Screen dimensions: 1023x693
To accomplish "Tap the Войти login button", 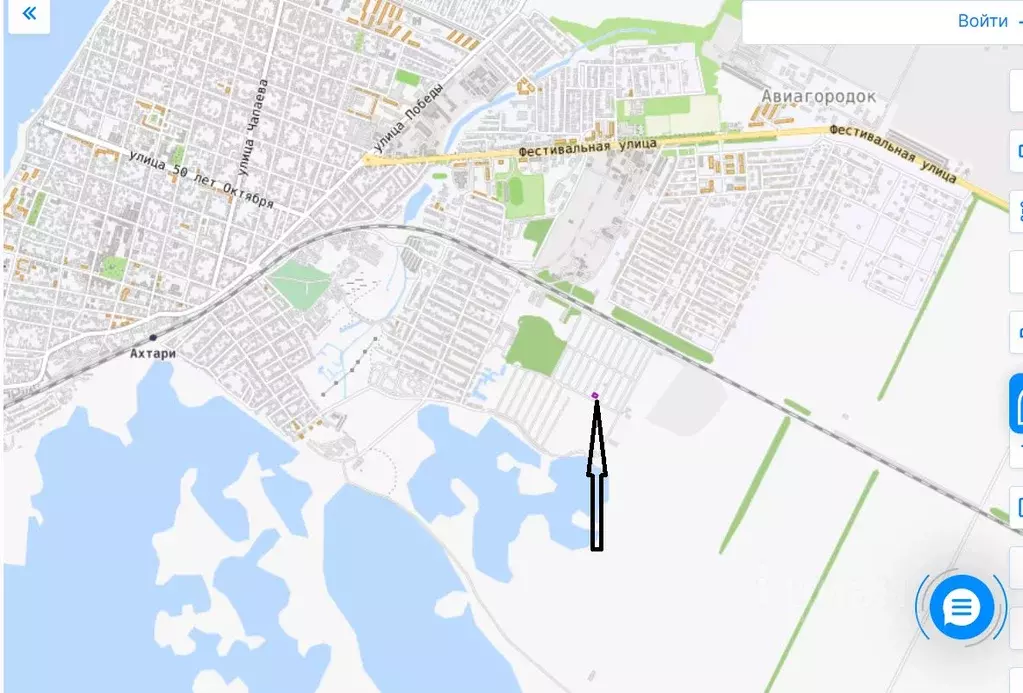I will tap(982, 21).
